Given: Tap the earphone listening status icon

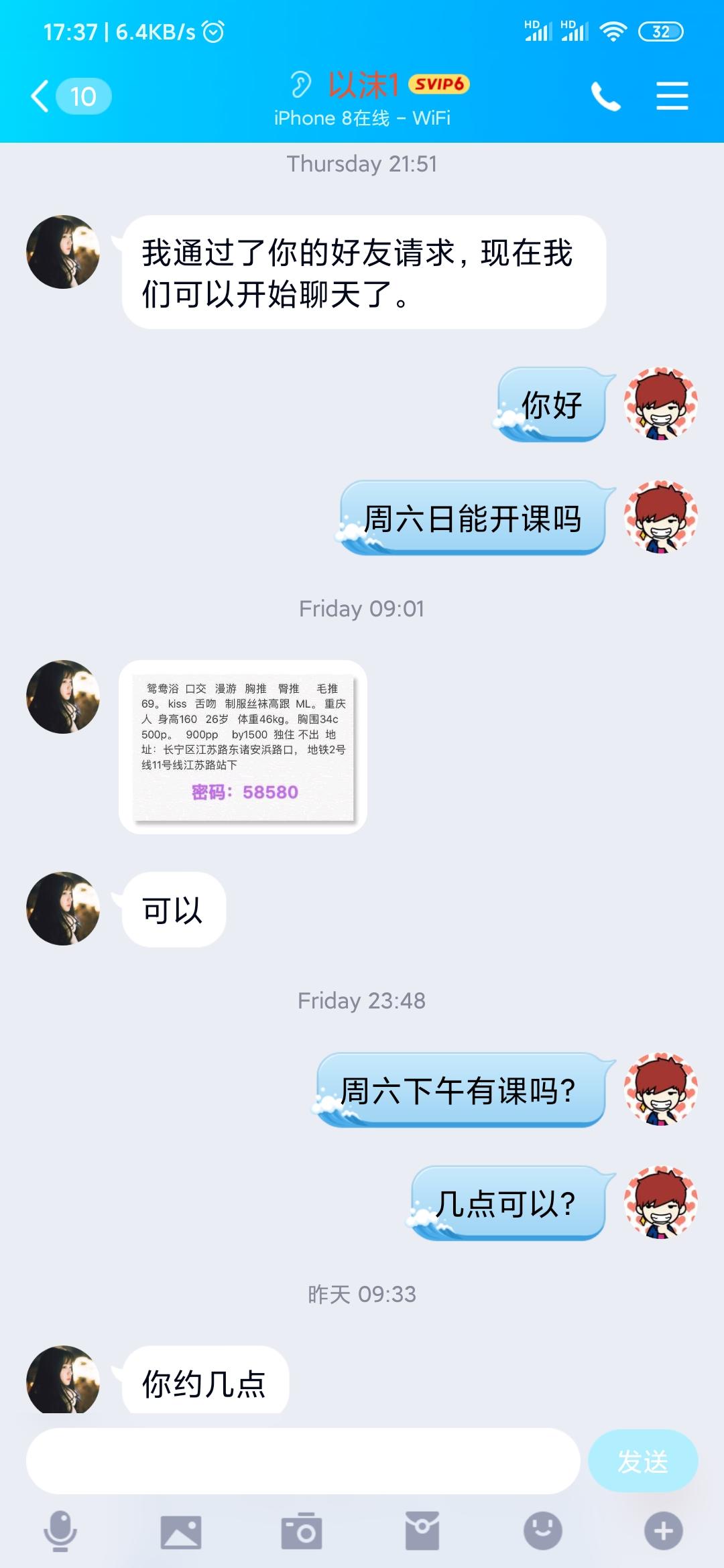Looking at the screenshot, I should (x=300, y=84).
